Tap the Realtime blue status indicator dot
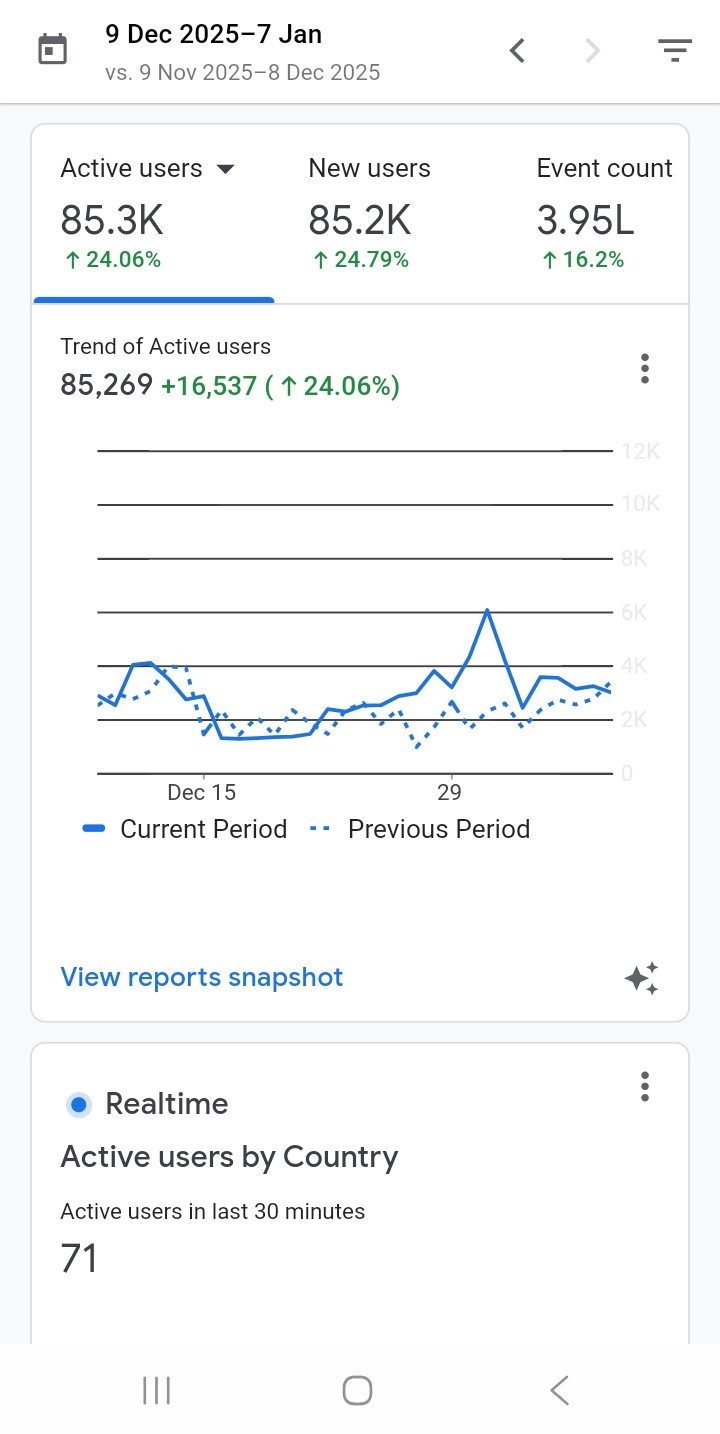Viewport: 720px width, 1434px height. click(78, 1104)
